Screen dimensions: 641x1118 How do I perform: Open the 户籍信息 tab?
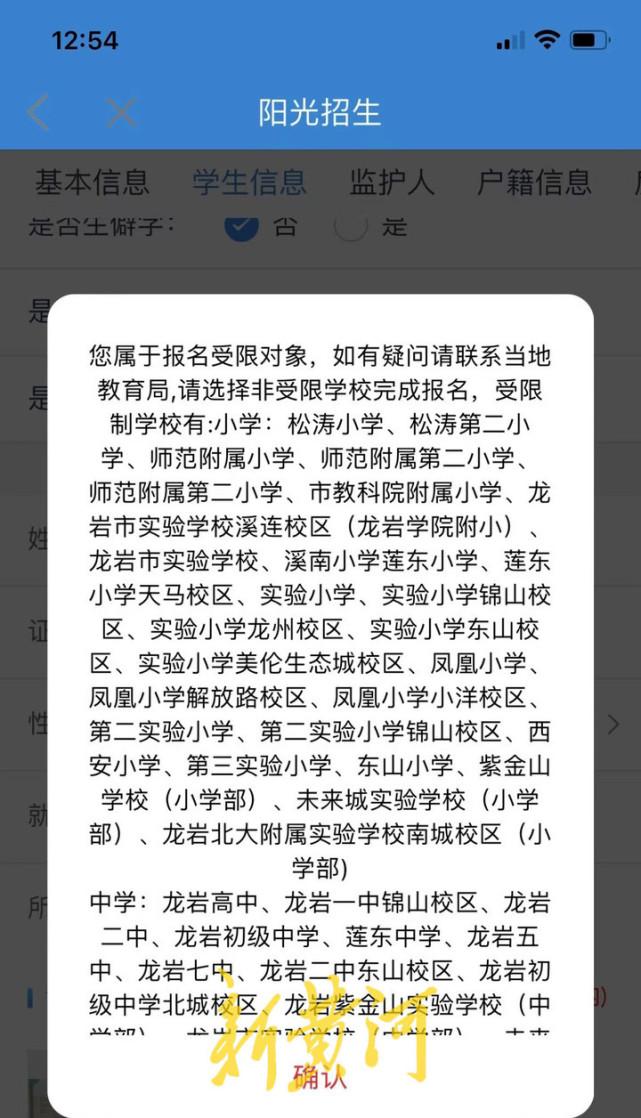[x=534, y=183]
